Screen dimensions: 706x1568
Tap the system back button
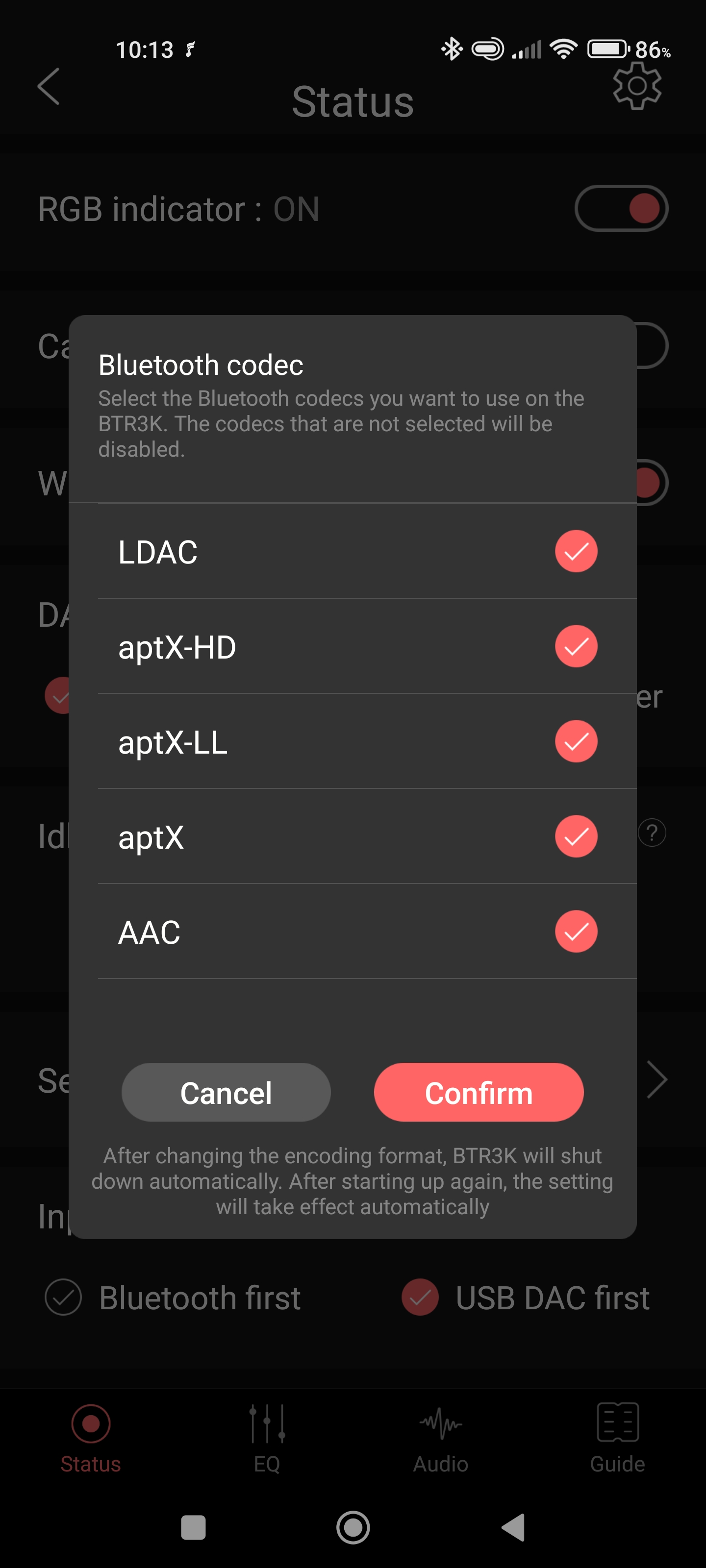coord(513,1527)
